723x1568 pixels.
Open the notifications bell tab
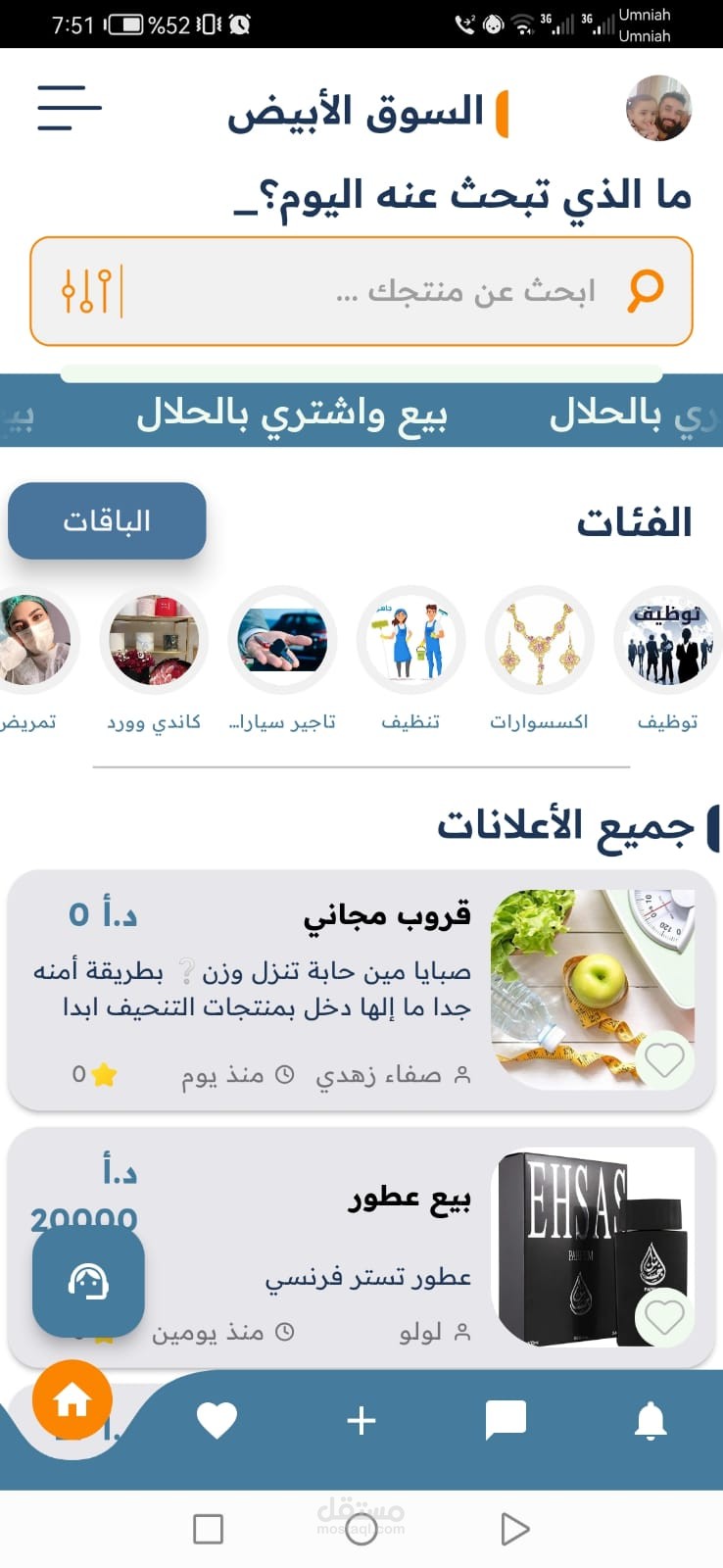(x=651, y=1420)
